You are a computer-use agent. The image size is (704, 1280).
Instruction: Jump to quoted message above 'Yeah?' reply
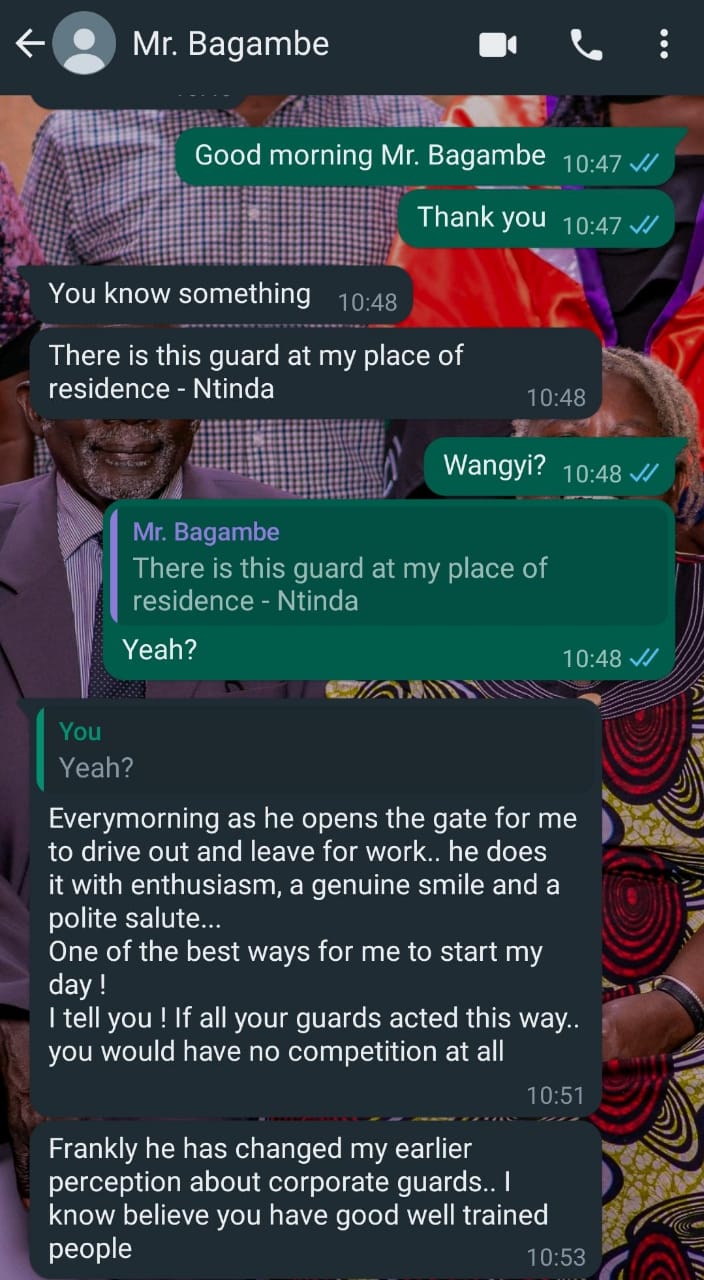[389, 567]
